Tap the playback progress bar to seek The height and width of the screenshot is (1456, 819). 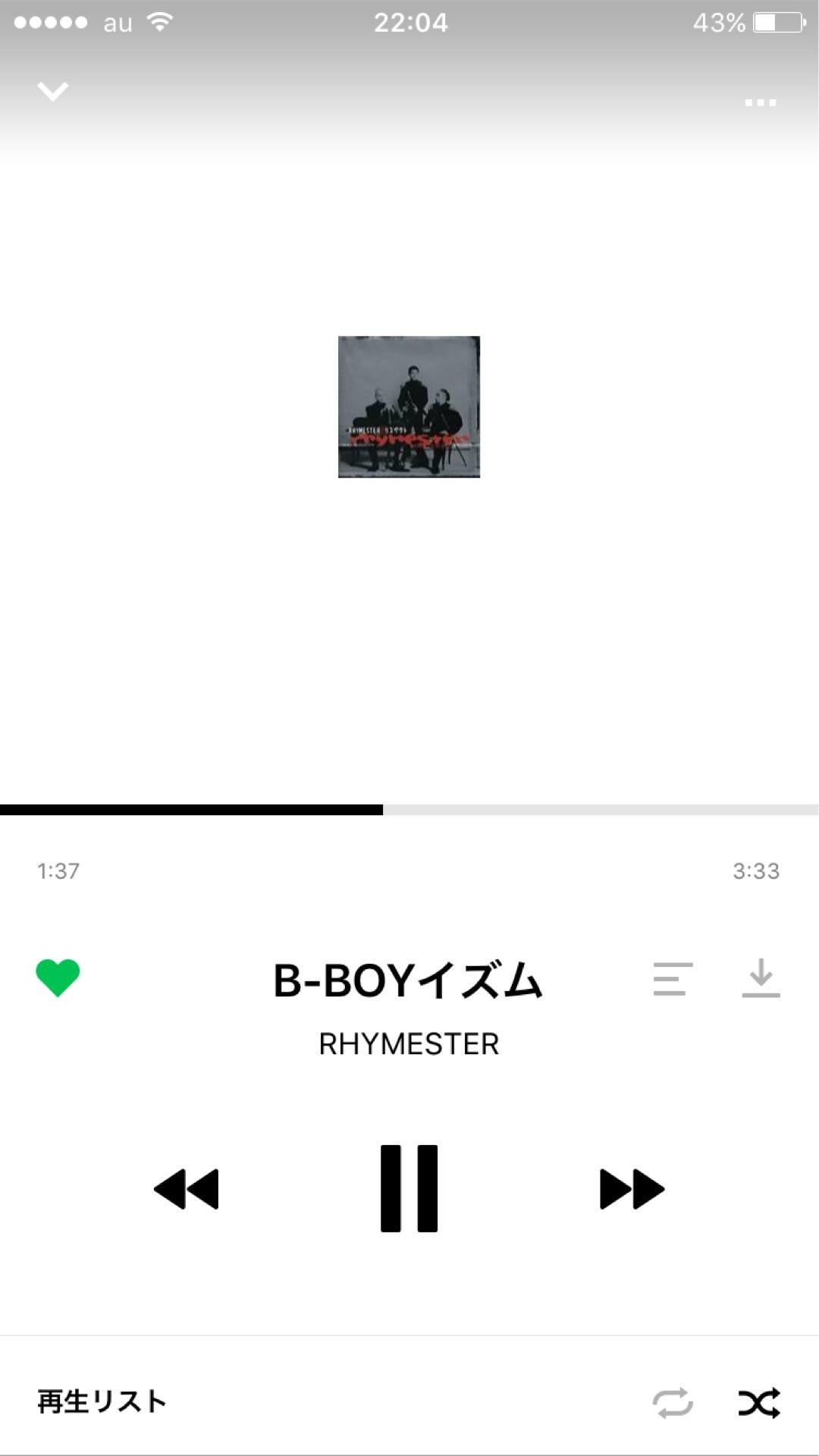(409, 810)
